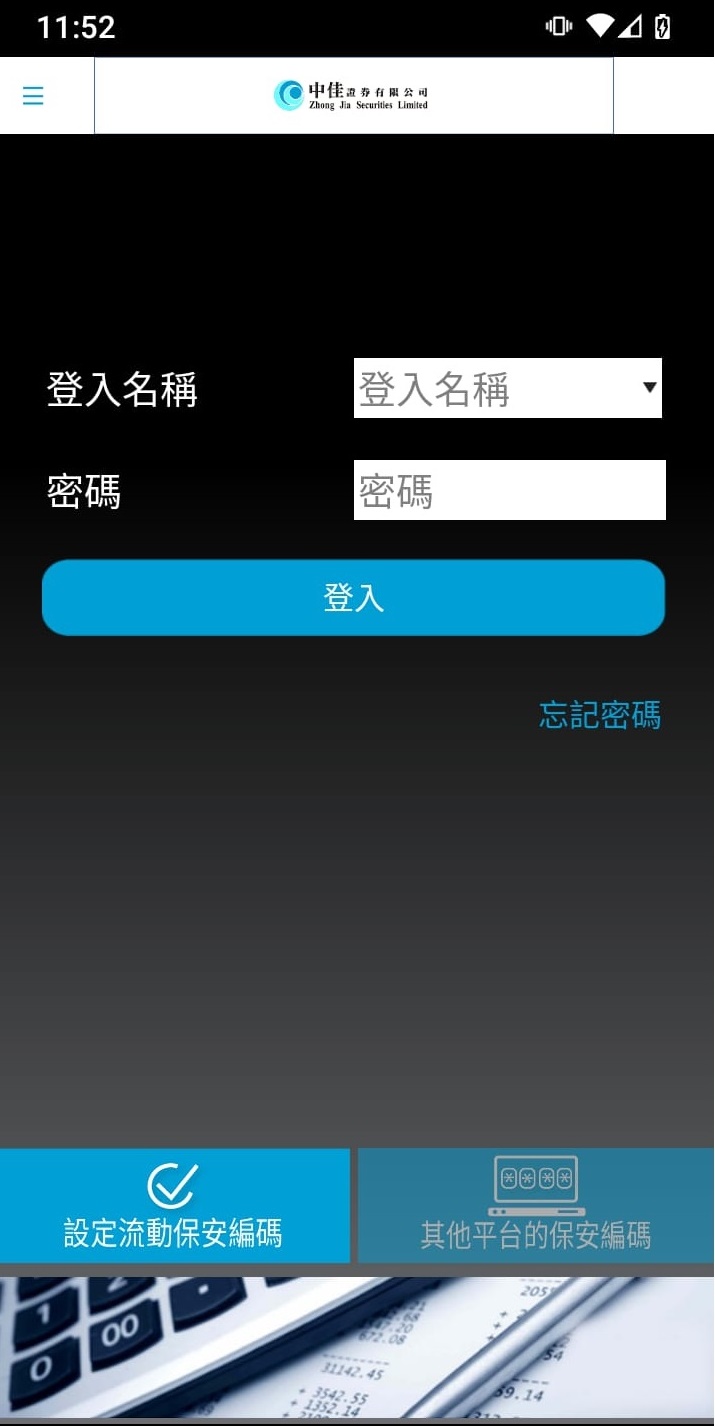Focus the 密碼 password field
The width and height of the screenshot is (715, 1427).
coord(509,490)
